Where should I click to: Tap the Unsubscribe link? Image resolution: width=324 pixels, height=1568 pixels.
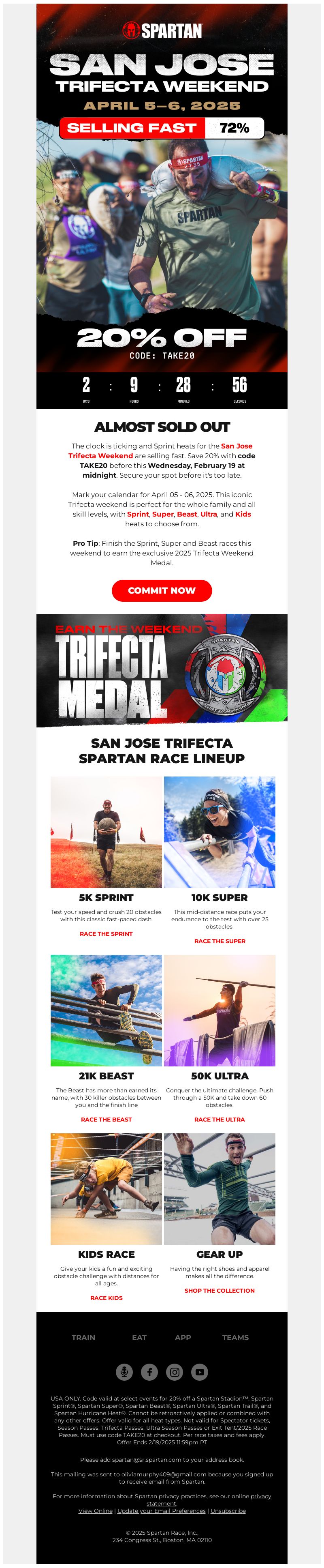228,1510
